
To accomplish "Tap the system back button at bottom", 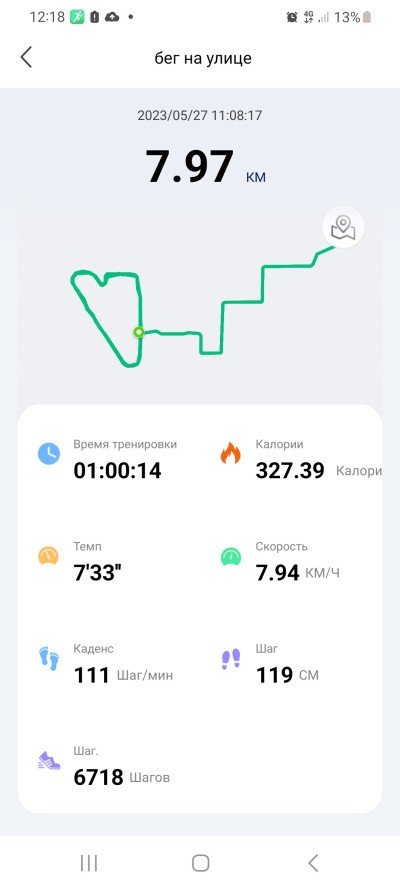I will (x=313, y=862).
